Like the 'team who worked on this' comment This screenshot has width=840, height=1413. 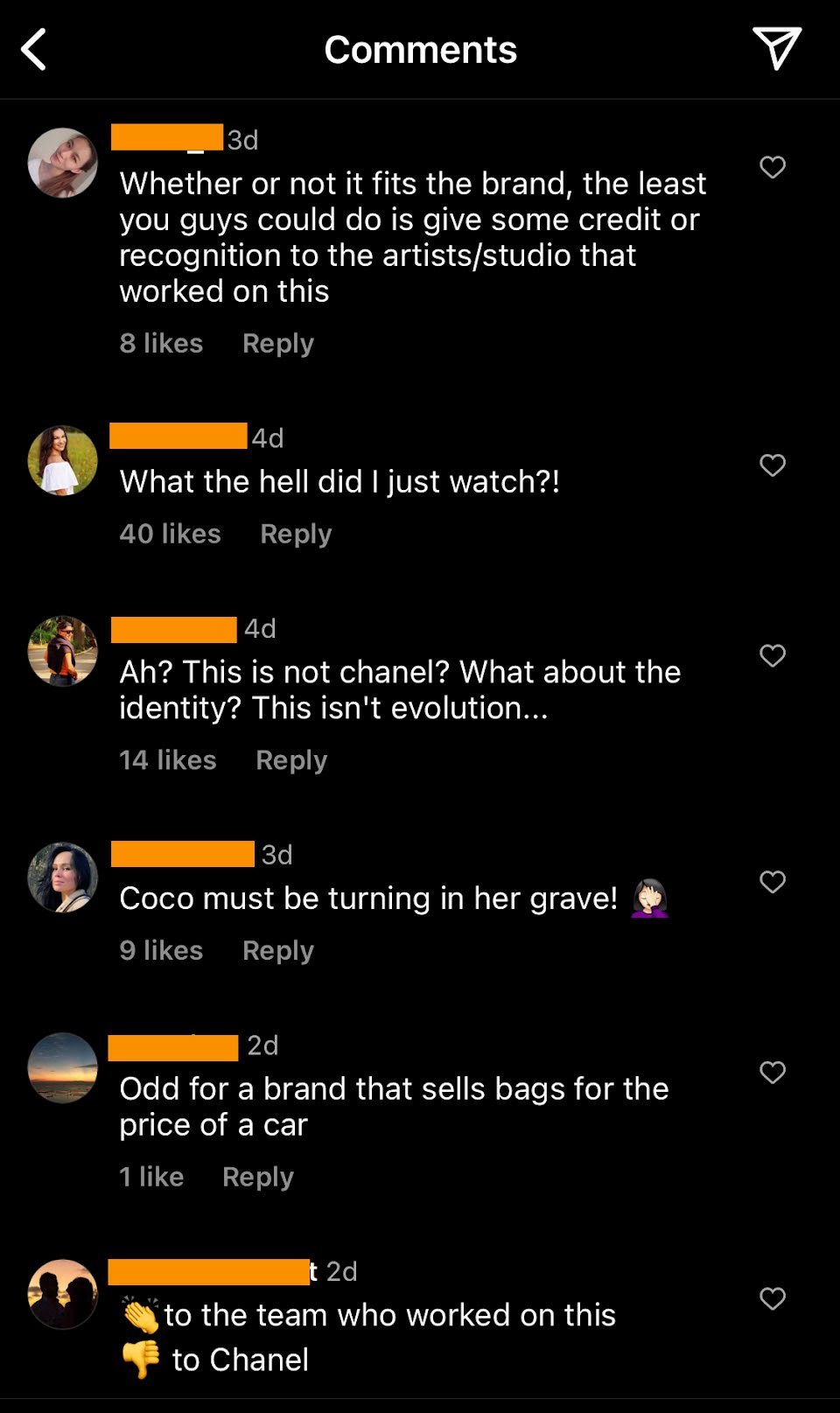coord(773,1298)
